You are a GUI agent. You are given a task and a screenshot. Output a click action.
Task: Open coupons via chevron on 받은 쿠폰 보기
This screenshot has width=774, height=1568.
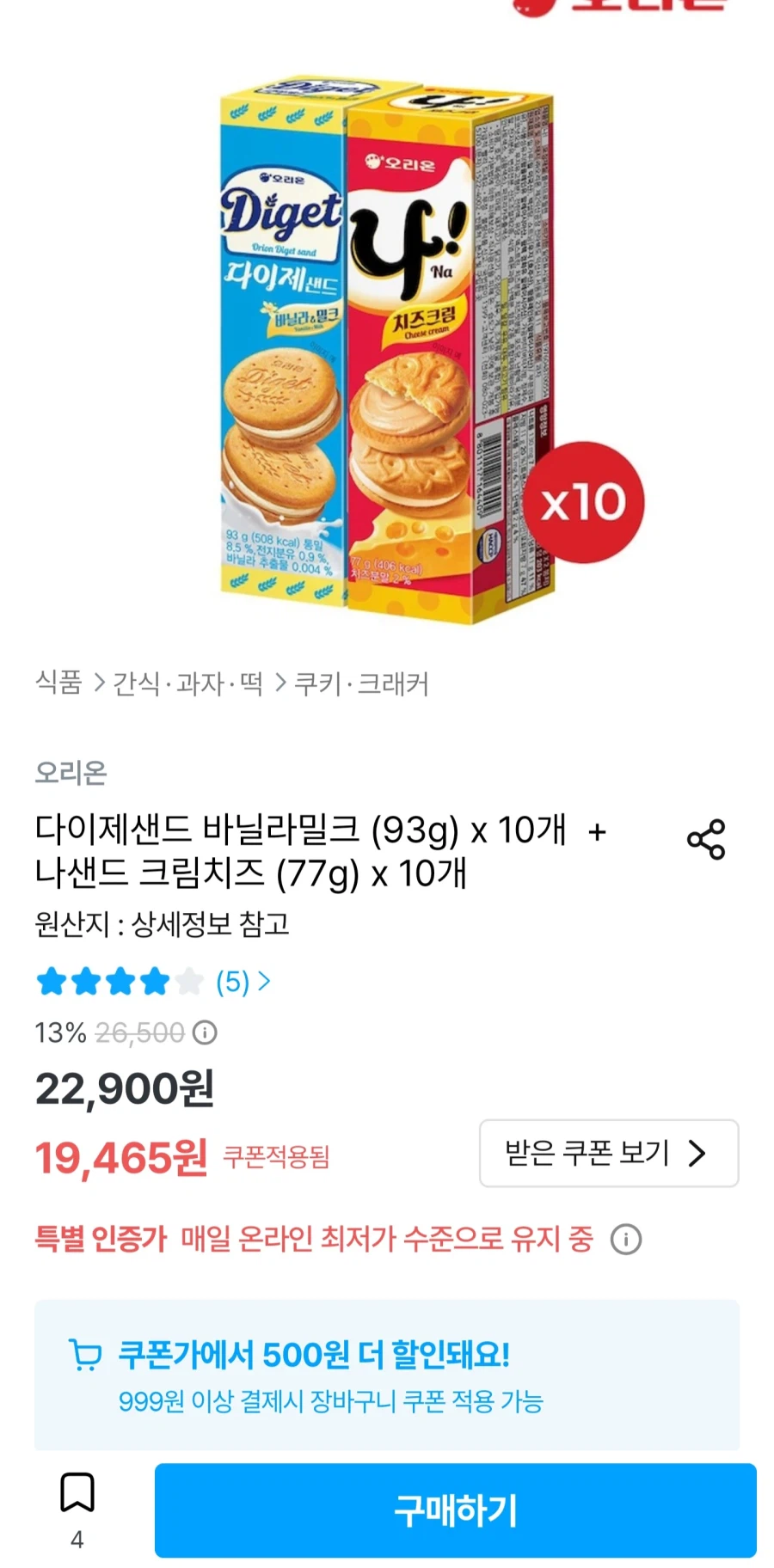point(698,1155)
